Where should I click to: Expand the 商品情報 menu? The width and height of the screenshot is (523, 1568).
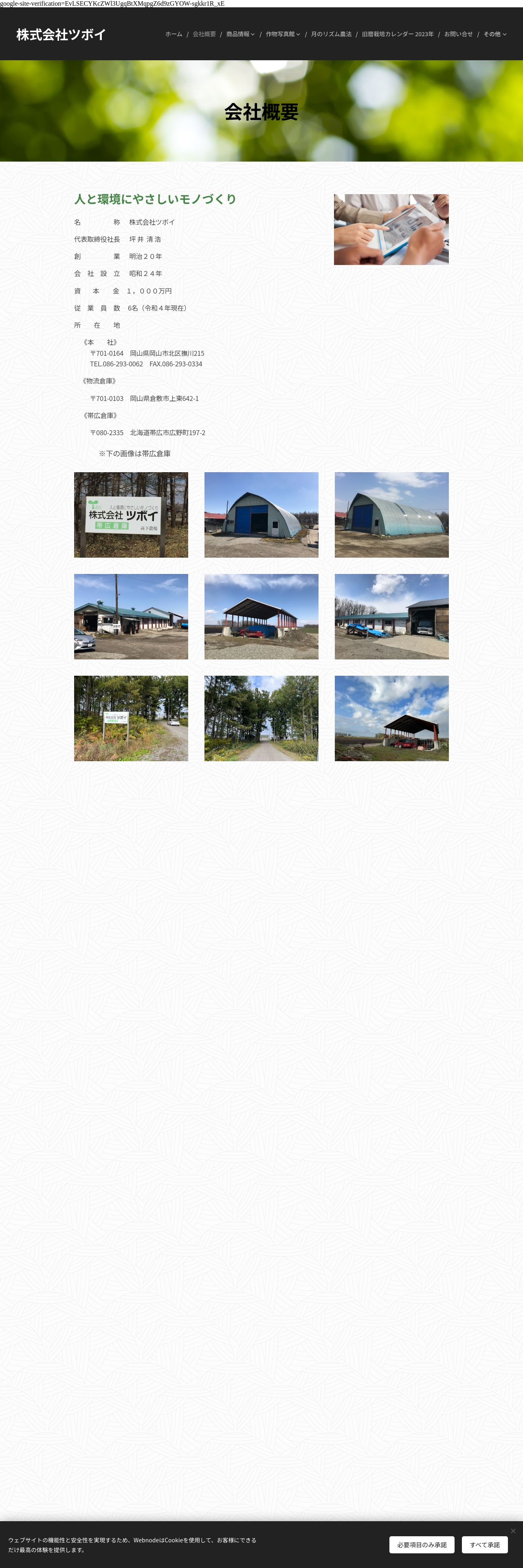tap(240, 35)
